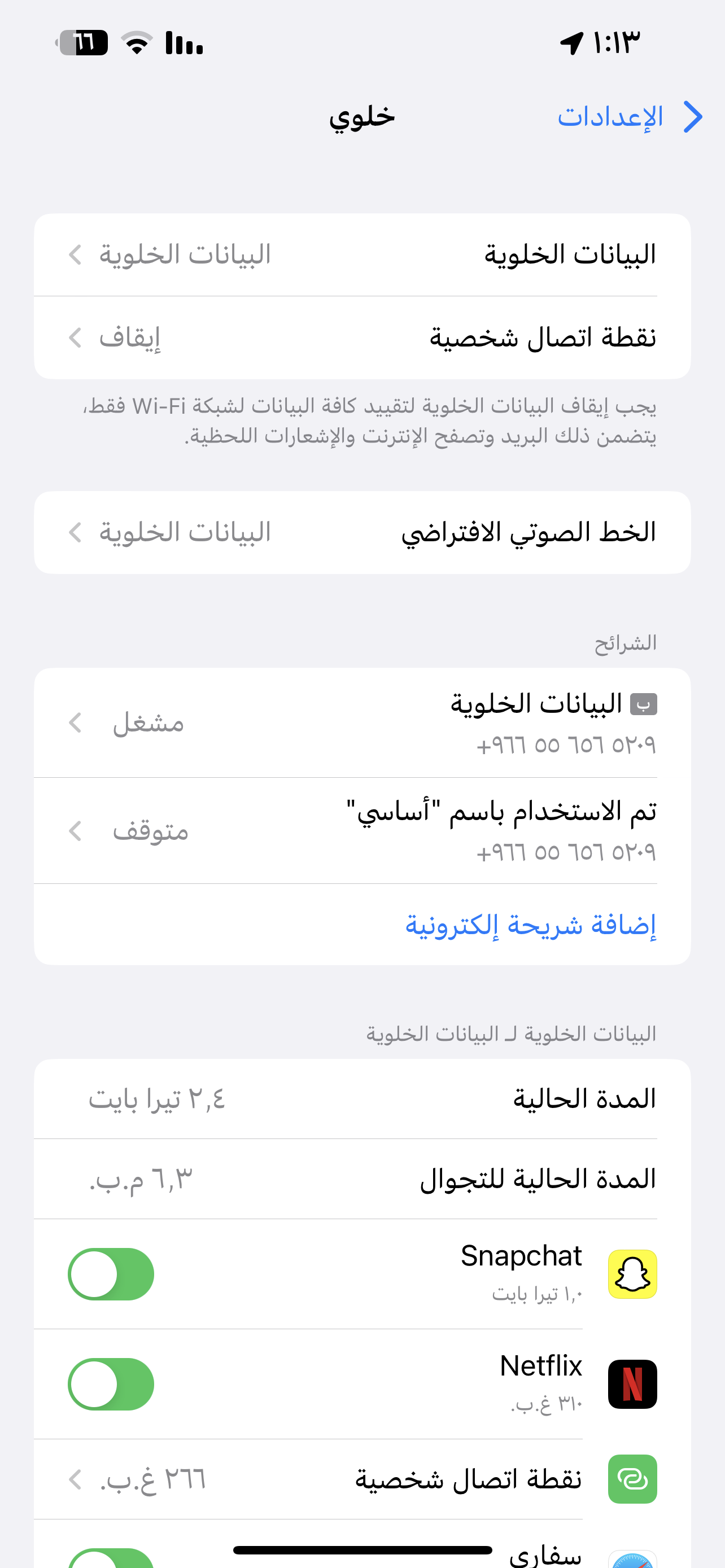Open نقطة اتصال شخصية usage ٢٦٦ غ.ب.

(362, 1479)
